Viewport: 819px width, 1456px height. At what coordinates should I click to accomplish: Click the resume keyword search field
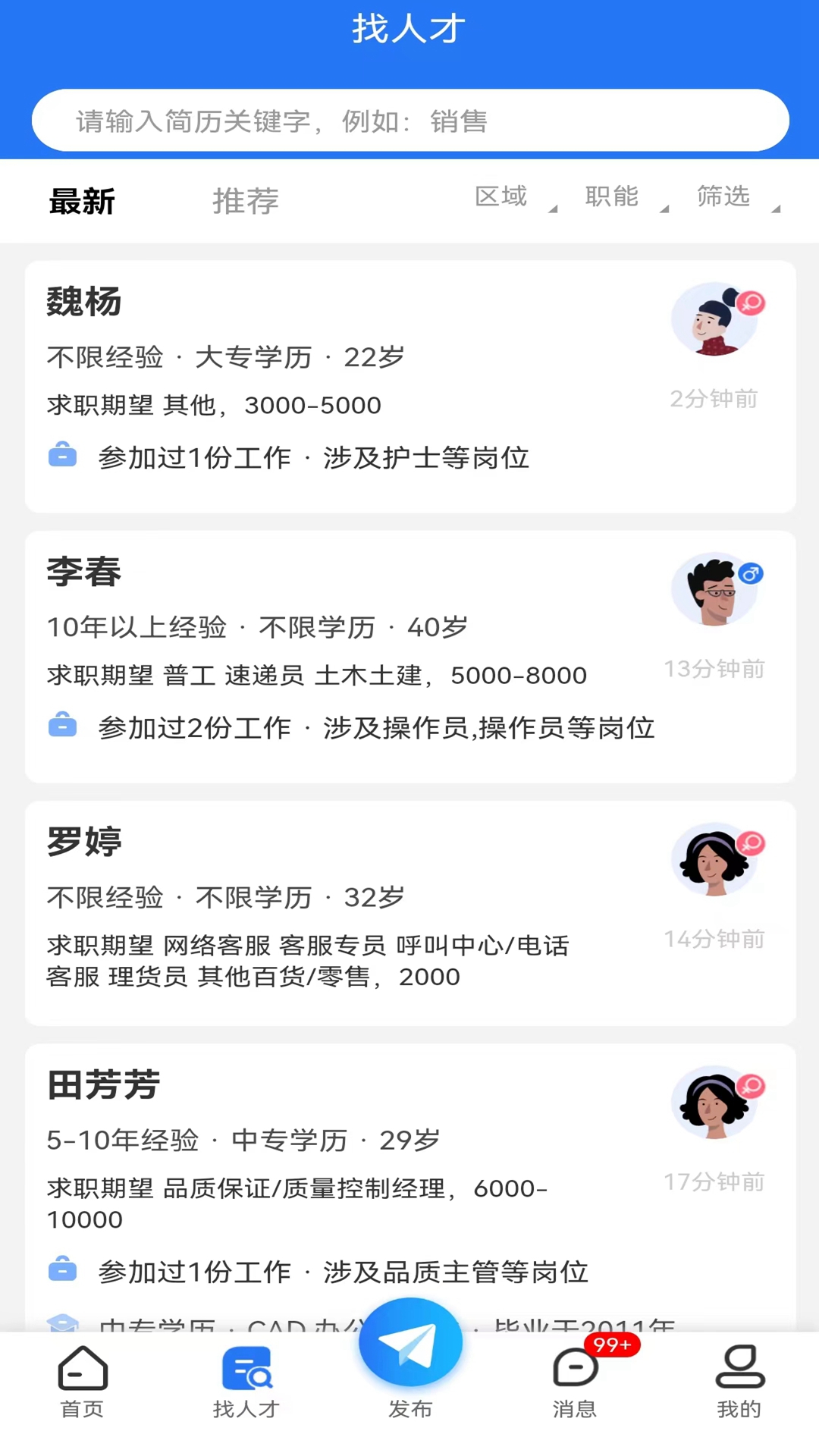pyautogui.click(x=409, y=121)
